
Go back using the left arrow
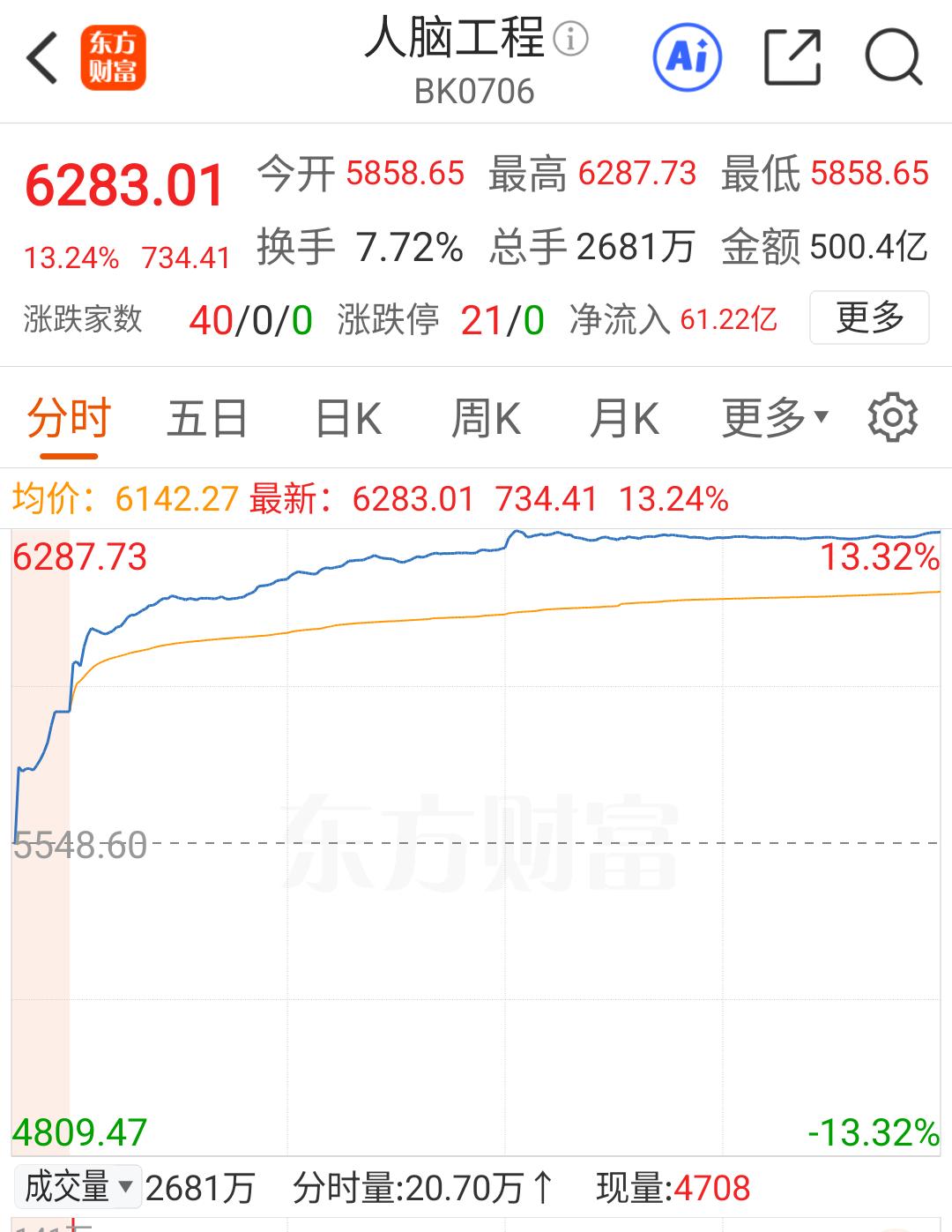pos(41,58)
